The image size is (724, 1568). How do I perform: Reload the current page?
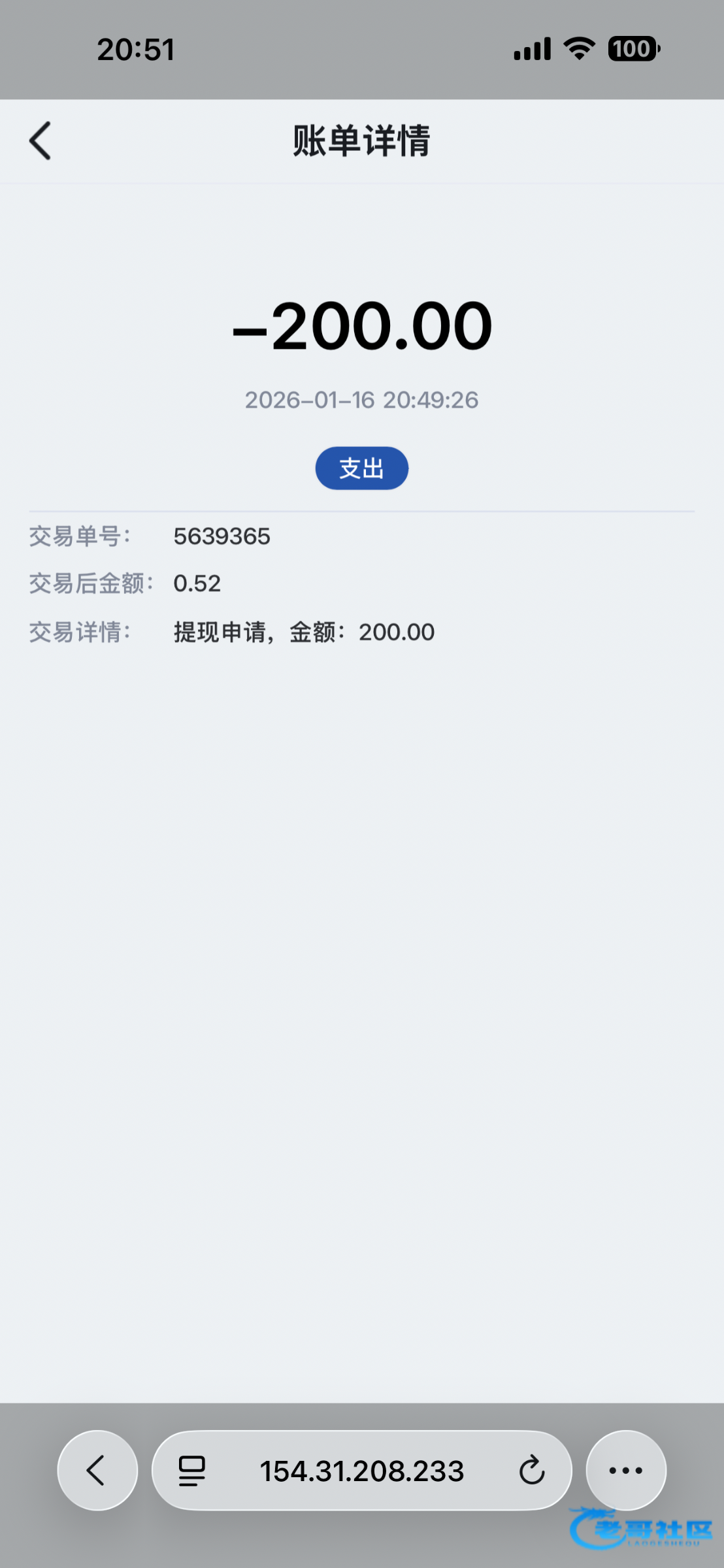click(x=531, y=1470)
